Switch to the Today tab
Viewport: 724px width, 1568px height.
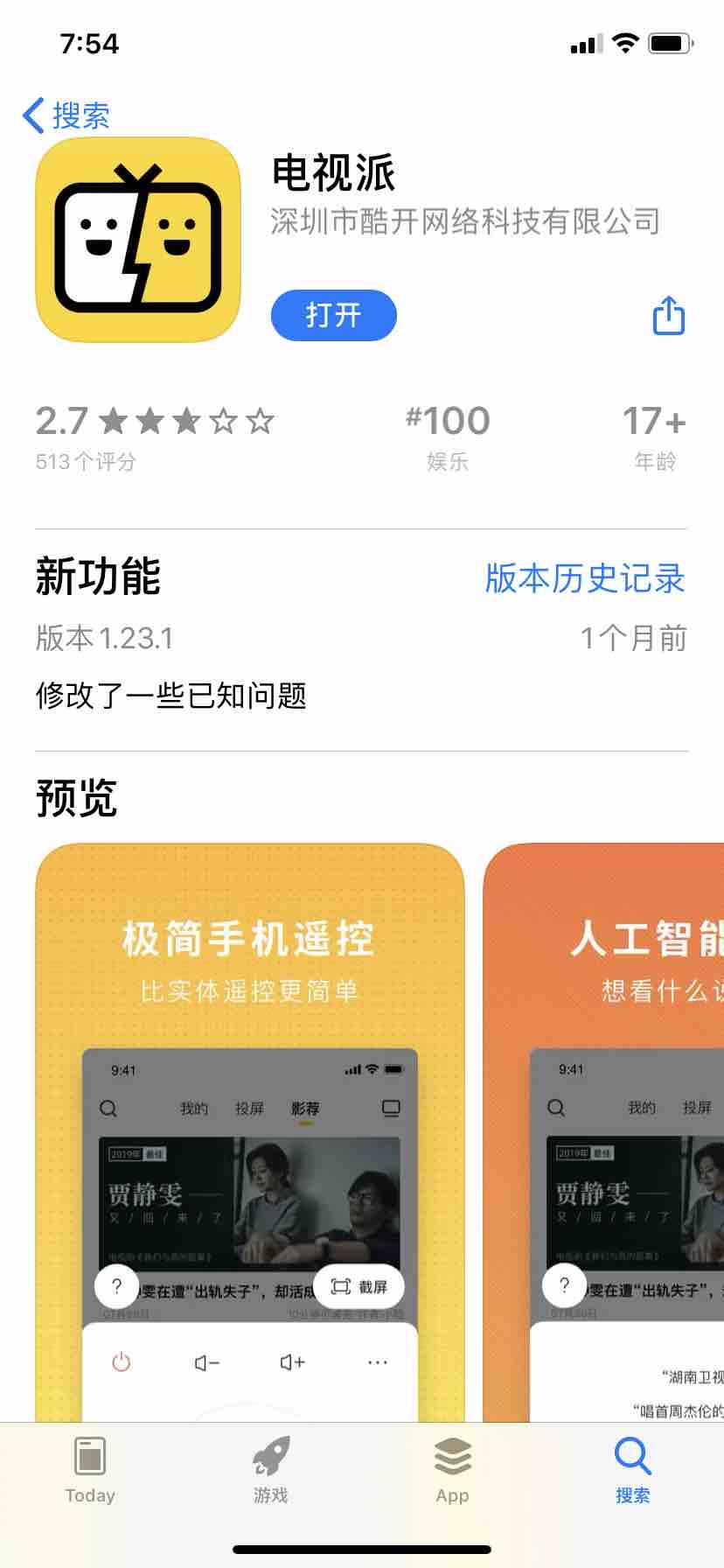click(x=90, y=1472)
